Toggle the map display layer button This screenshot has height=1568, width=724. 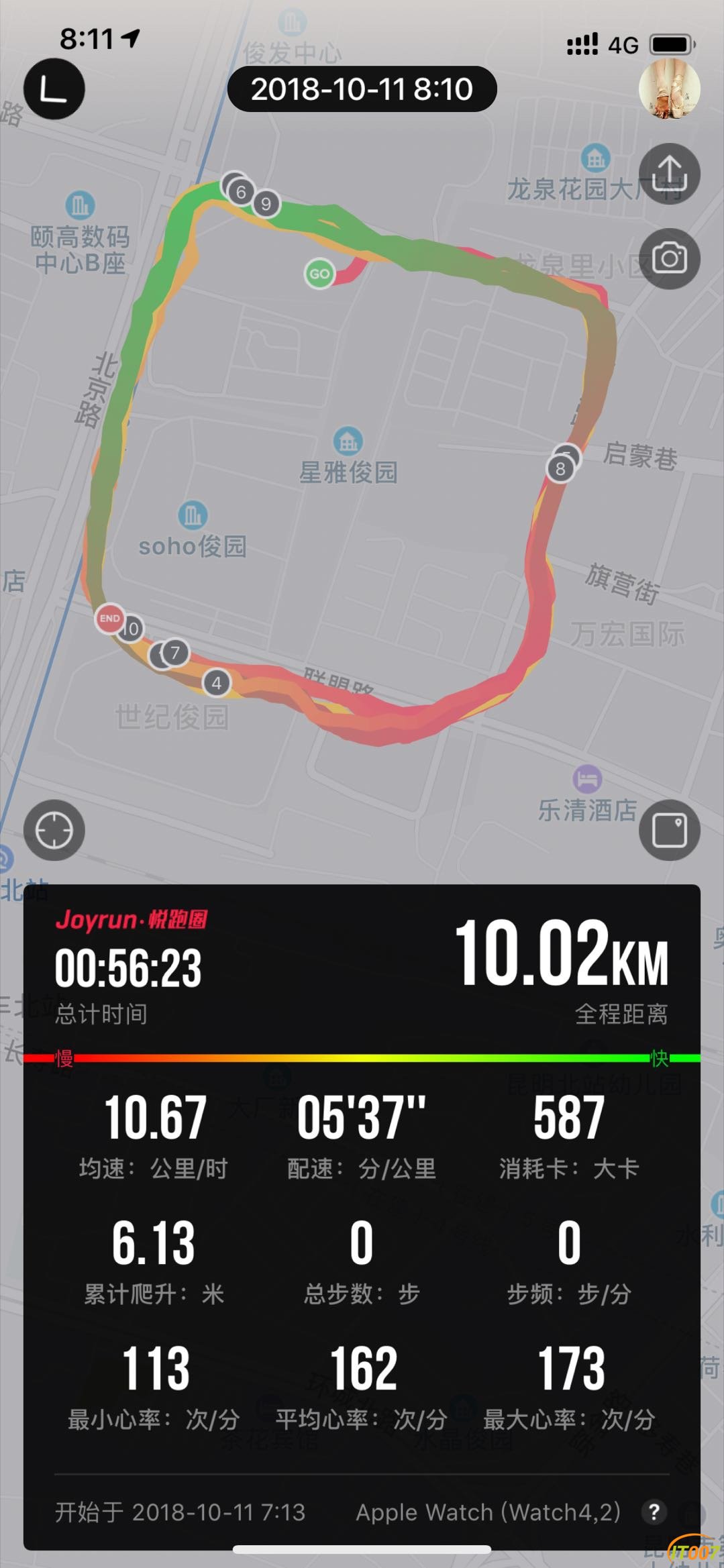click(x=669, y=831)
